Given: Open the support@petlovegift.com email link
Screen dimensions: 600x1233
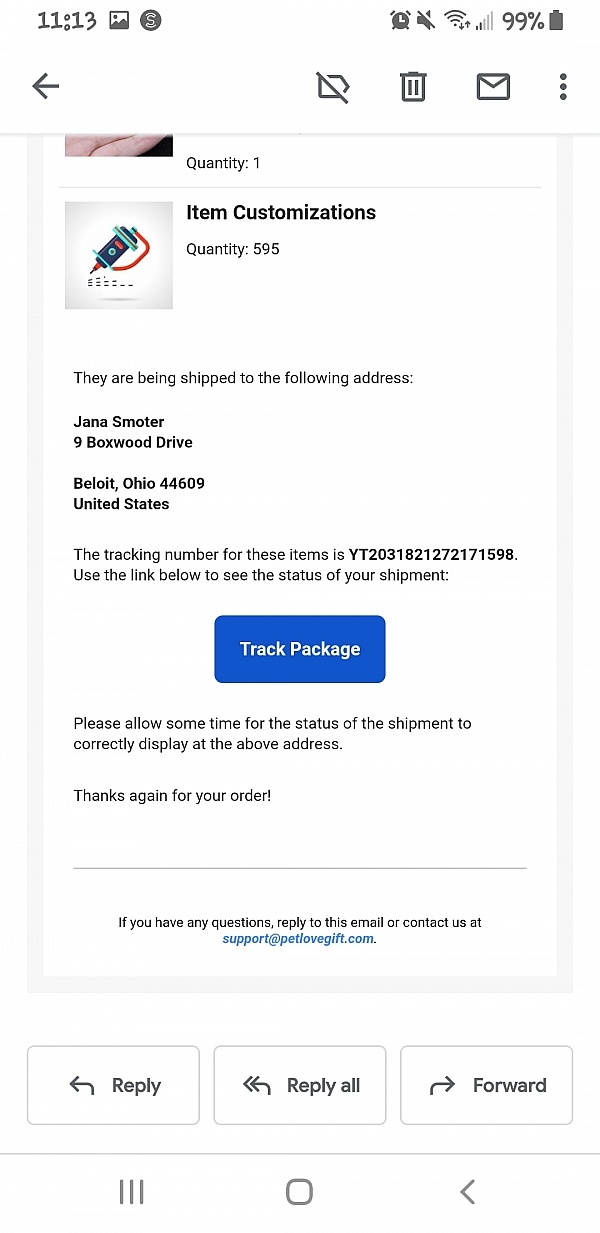Looking at the screenshot, I should (298, 939).
